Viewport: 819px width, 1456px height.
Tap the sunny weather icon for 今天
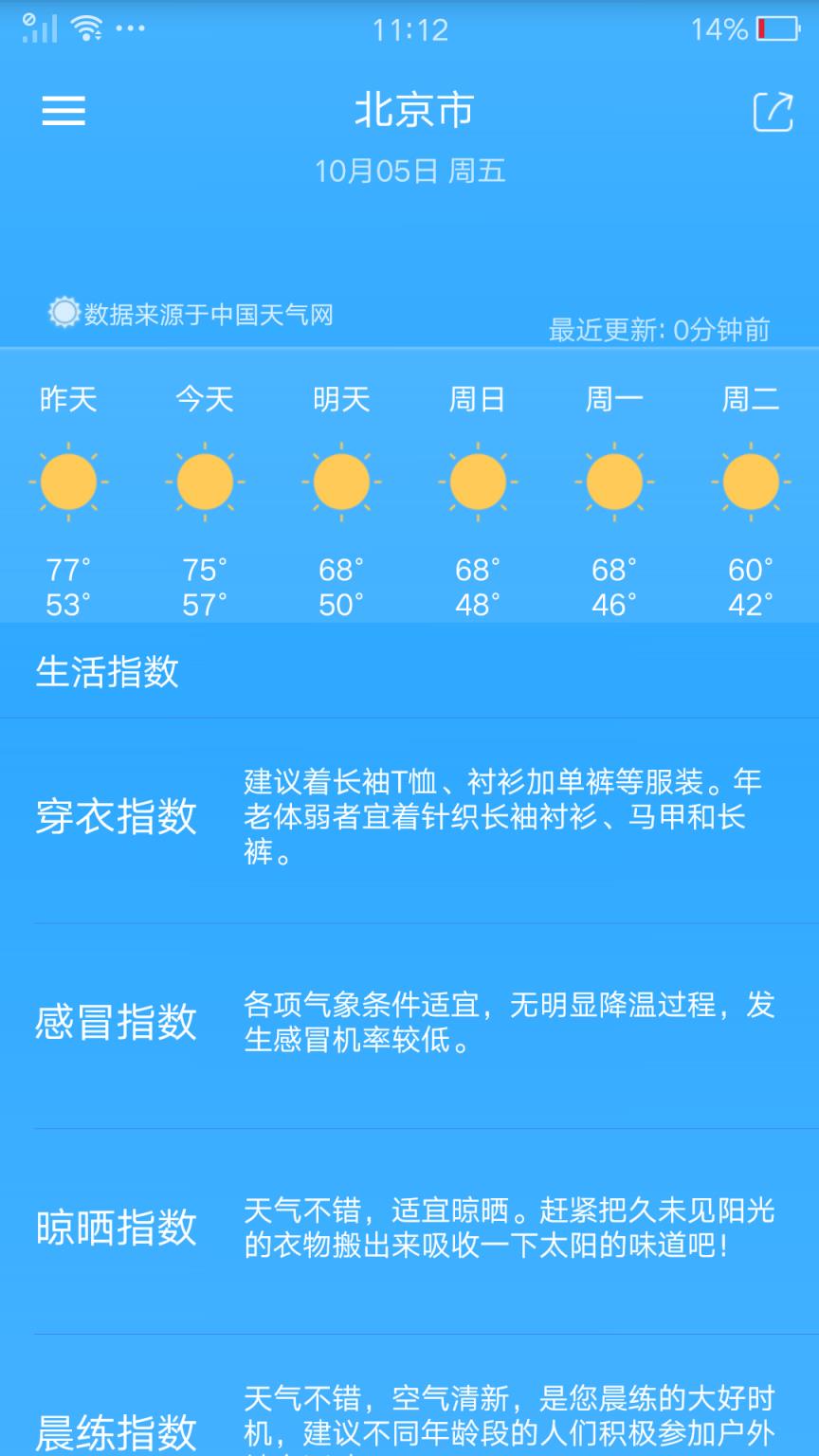205,481
